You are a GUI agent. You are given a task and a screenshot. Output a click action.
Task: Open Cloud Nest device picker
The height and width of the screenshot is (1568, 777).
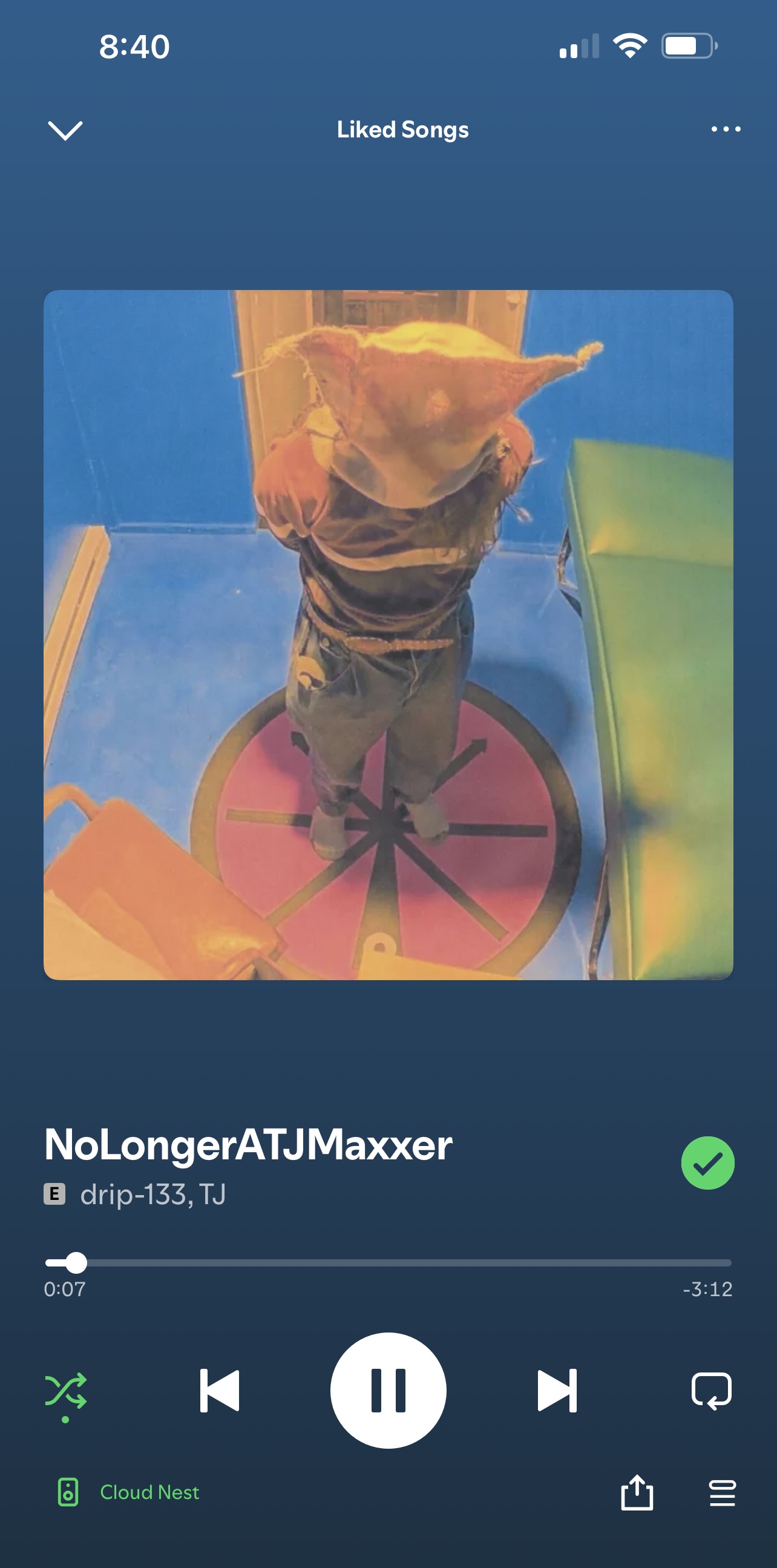[x=129, y=1492]
